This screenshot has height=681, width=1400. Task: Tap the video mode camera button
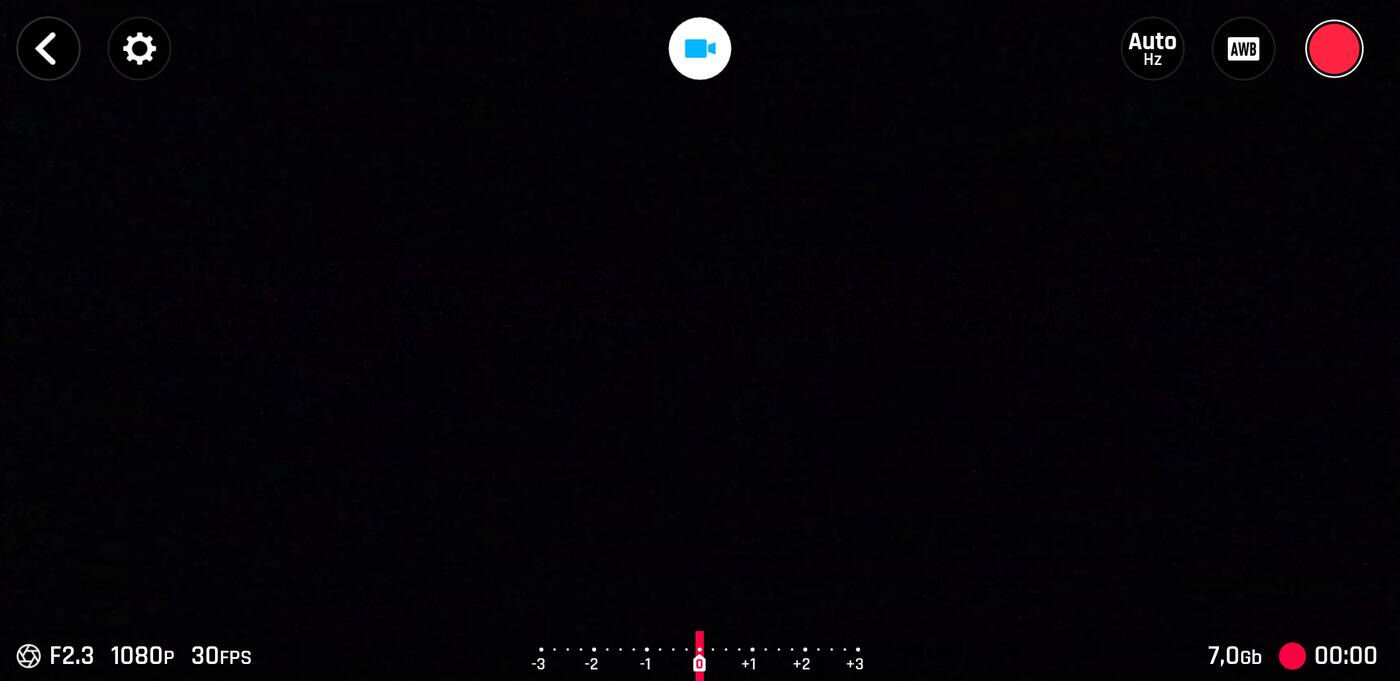click(700, 49)
